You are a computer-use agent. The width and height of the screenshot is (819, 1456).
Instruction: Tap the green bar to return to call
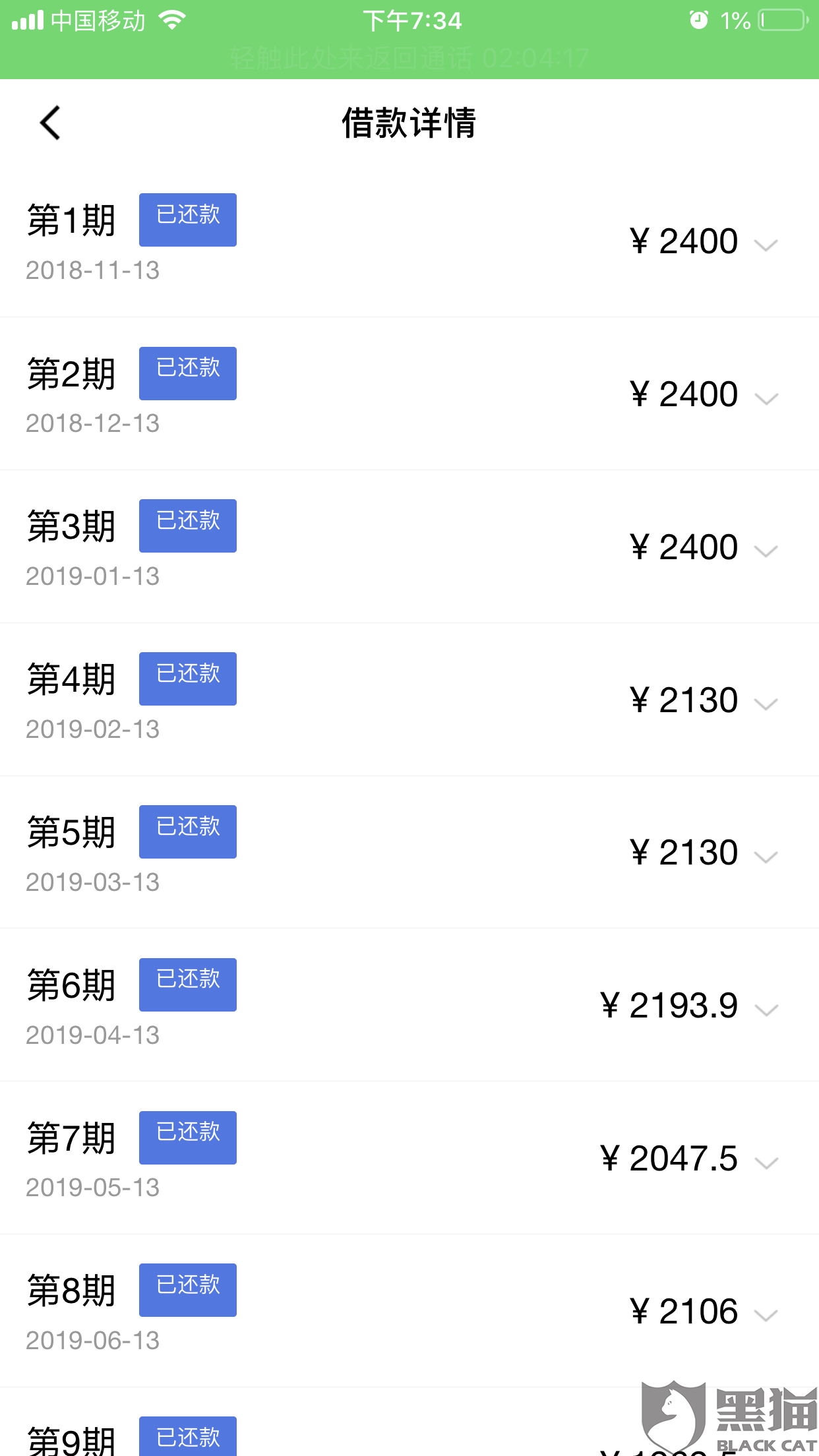[x=409, y=58]
